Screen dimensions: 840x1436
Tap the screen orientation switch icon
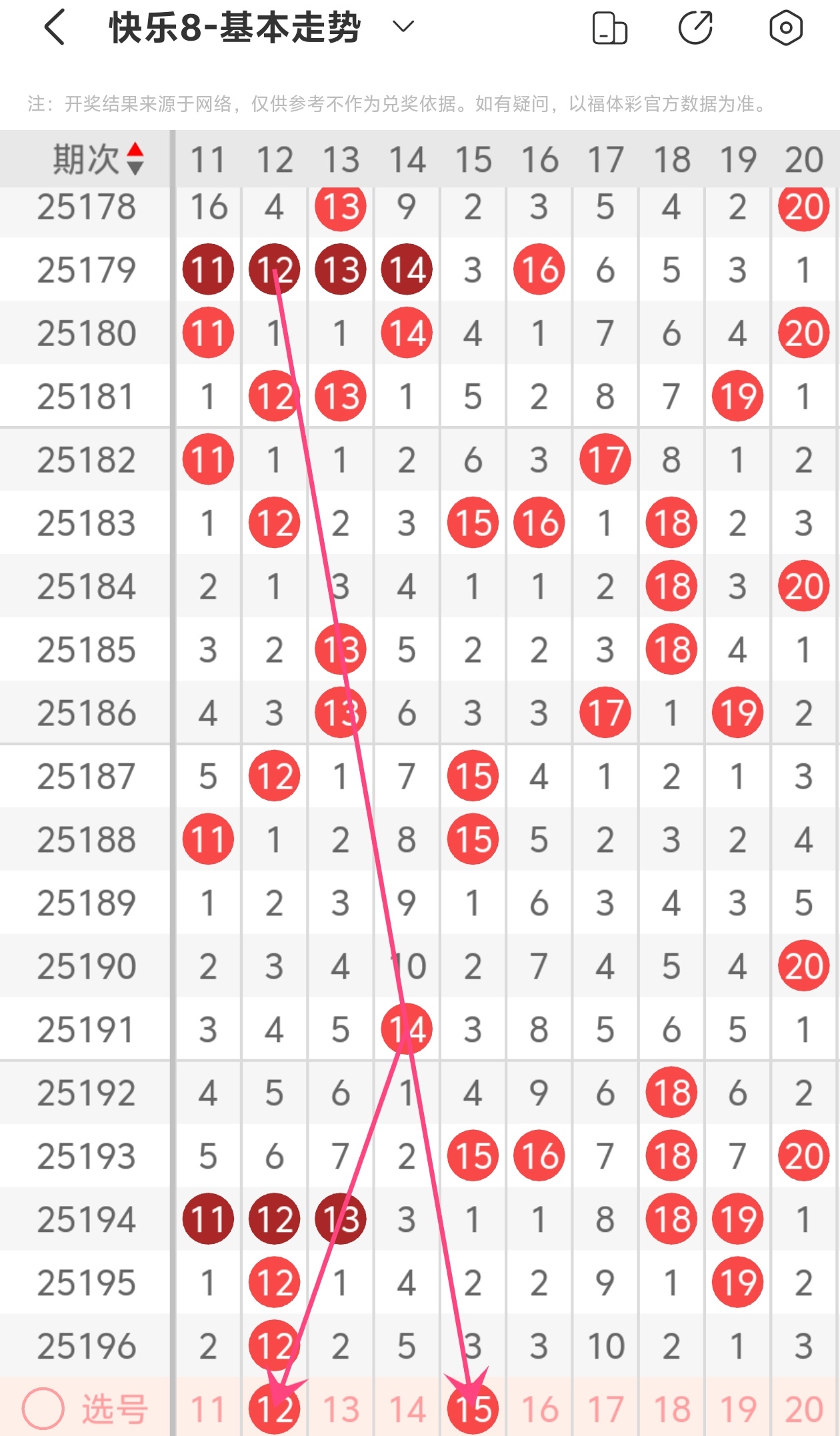609,28
